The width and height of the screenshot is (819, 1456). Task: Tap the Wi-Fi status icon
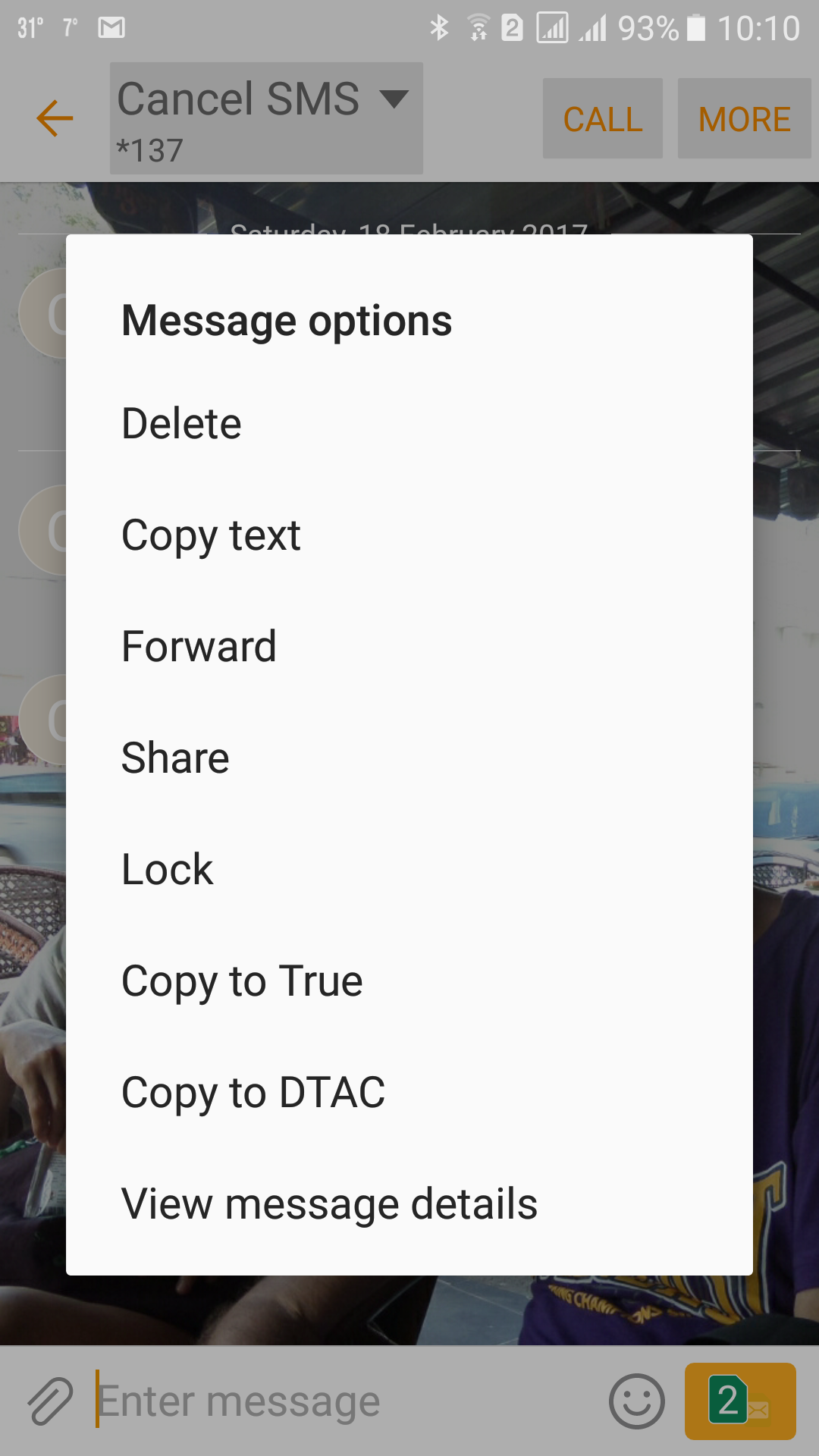click(478, 27)
